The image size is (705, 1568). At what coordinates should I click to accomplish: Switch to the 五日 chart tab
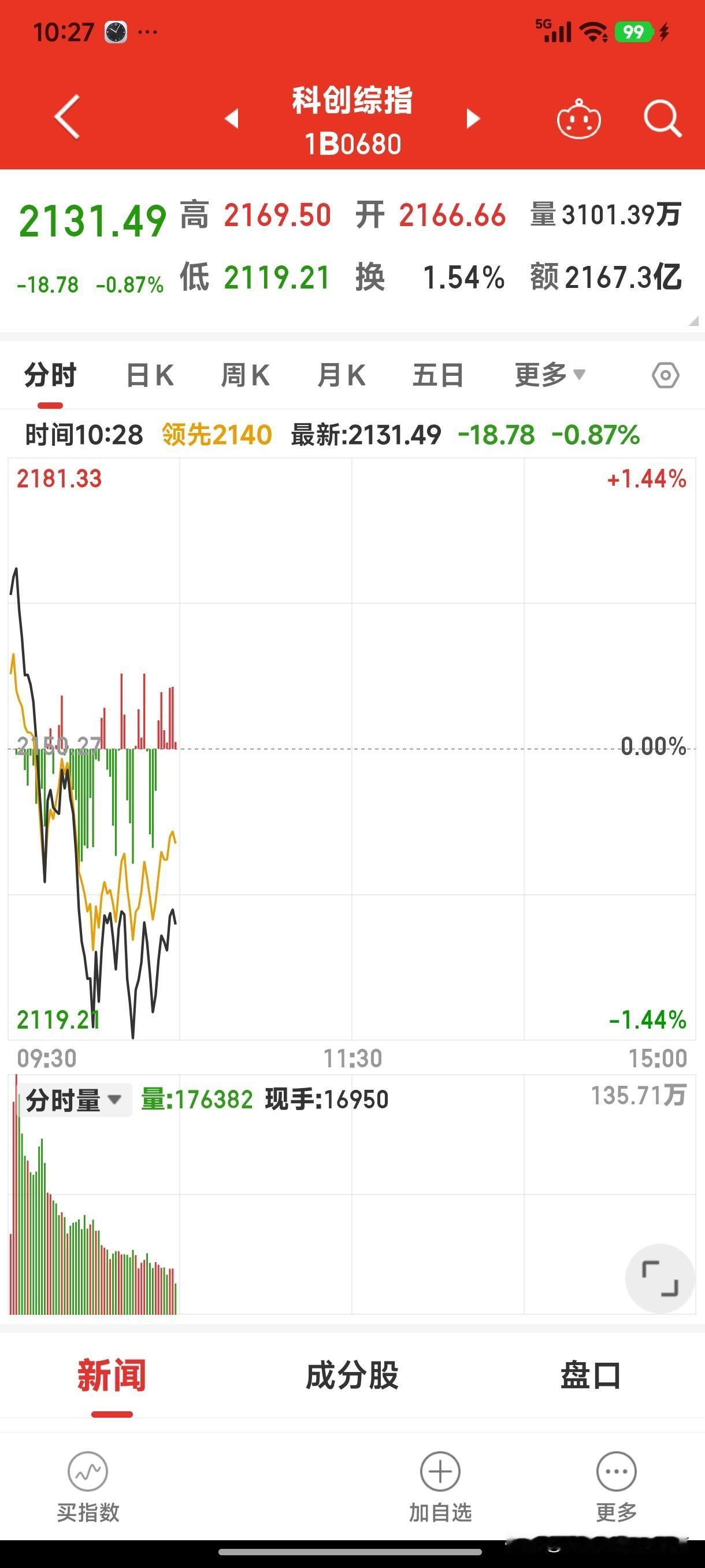tap(438, 375)
